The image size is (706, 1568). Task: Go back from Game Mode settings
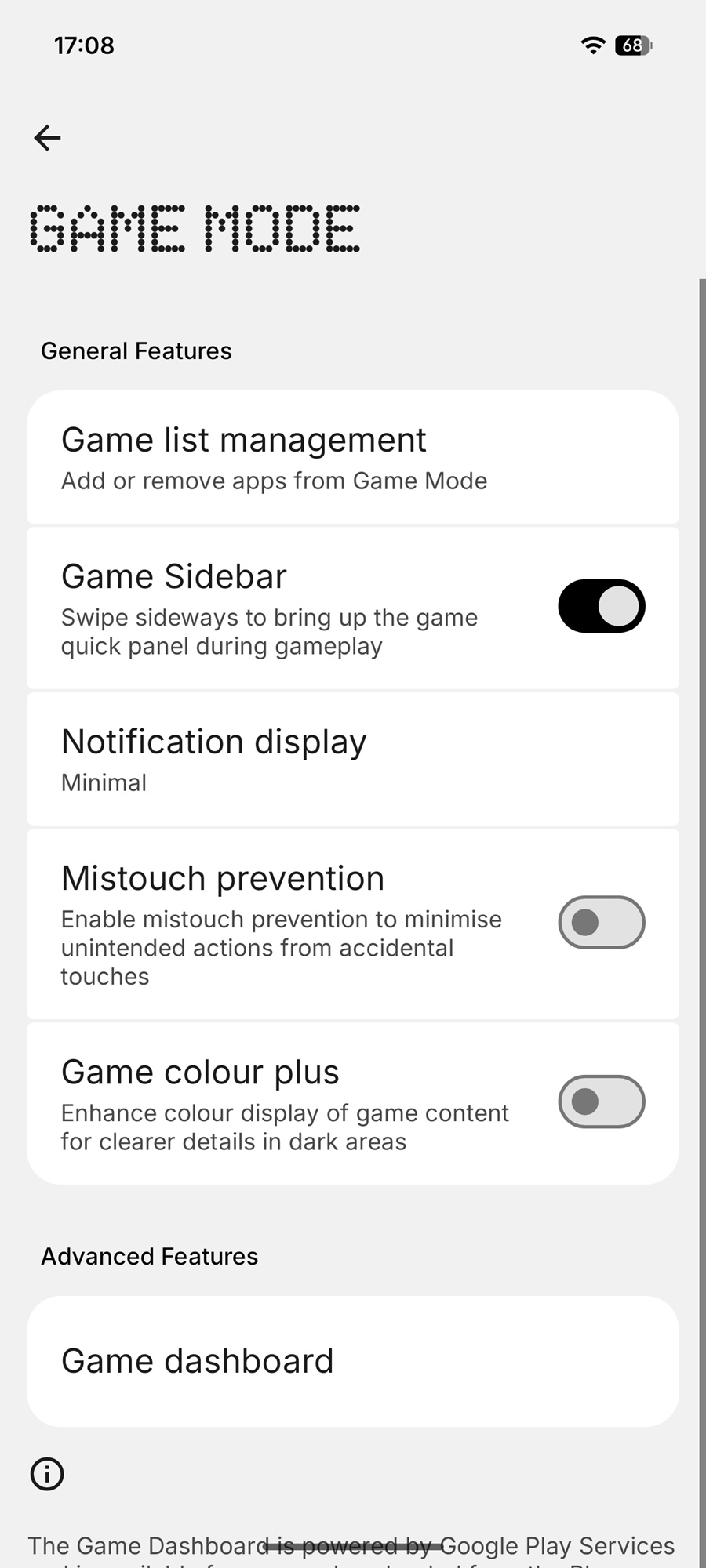tap(47, 138)
